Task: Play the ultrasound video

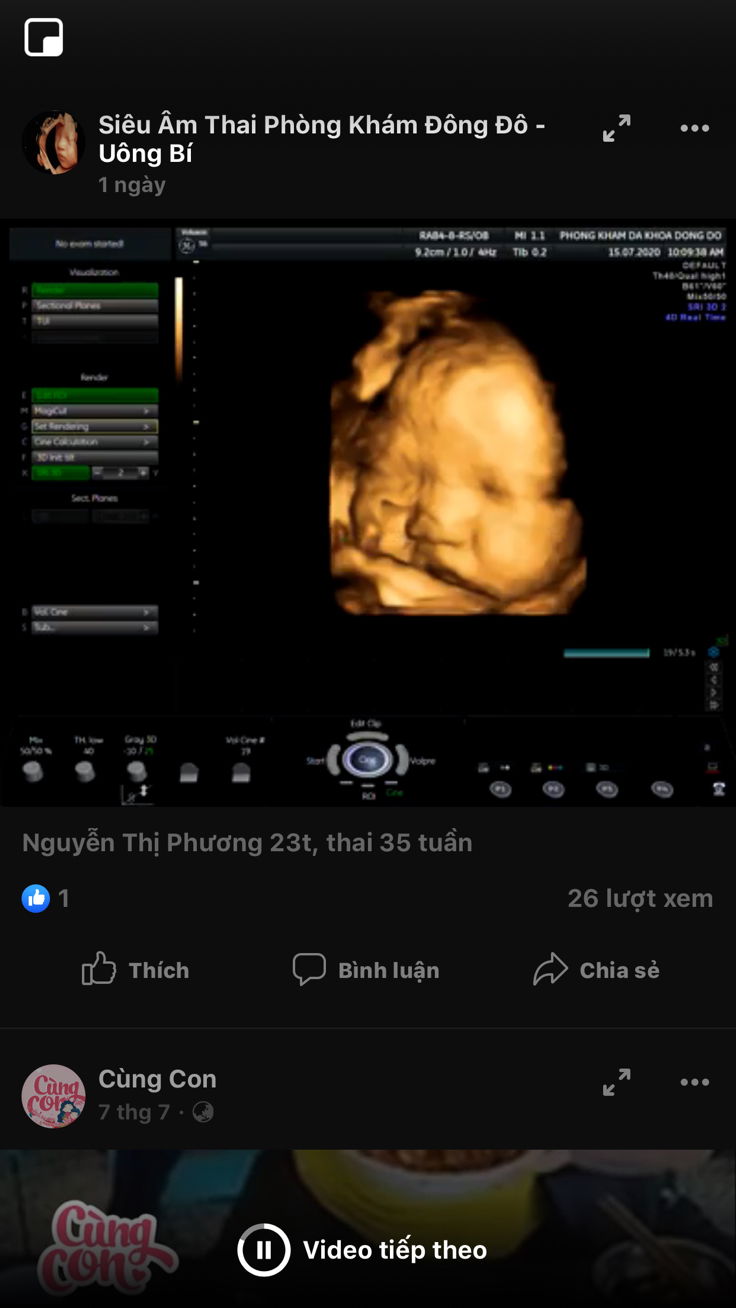Action: (368, 512)
